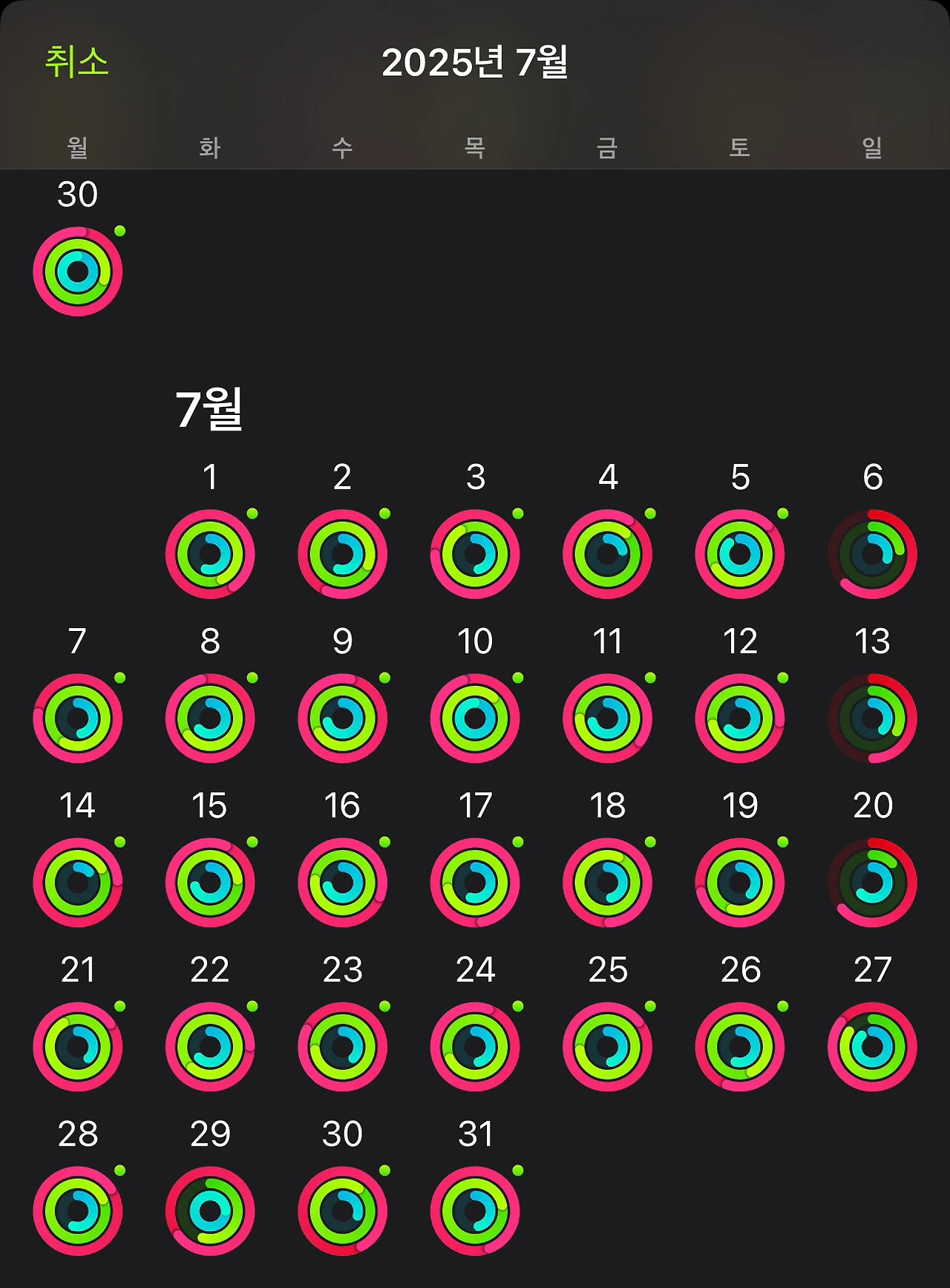This screenshot has height=1288, width=950.
Task: Select July 26 activity summary
Action: pyautogui.click(x=740, y=1046)
